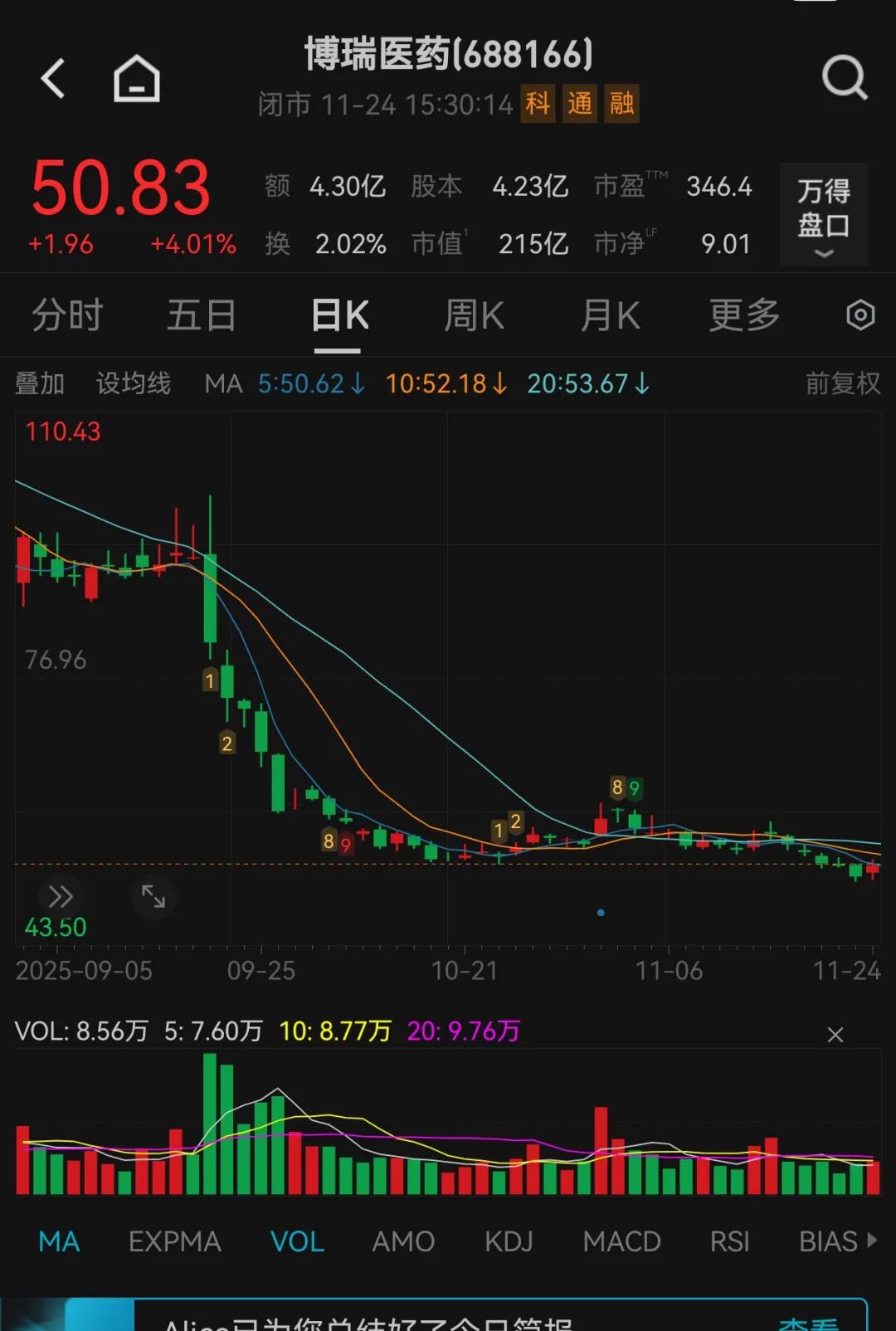
Task: Open 设均线 moving average settings
Action: (x=134, y=383)
